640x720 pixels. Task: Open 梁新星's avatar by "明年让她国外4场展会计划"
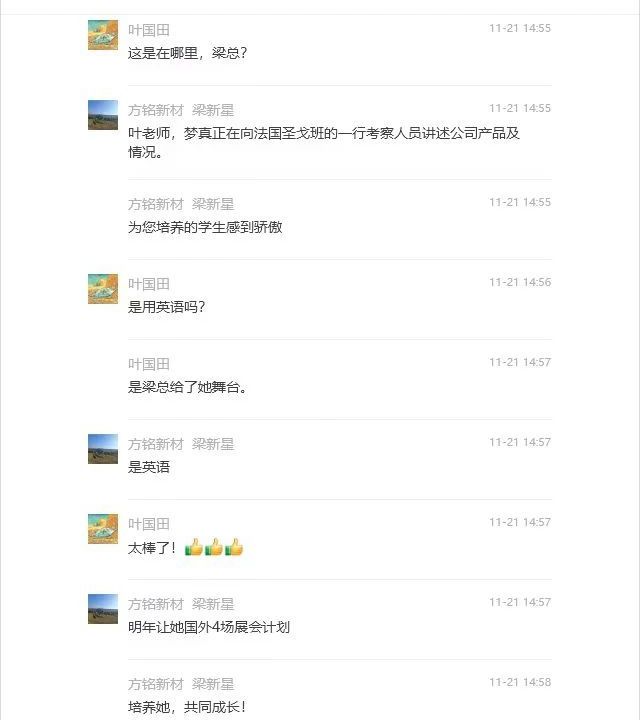coord(103,609)
